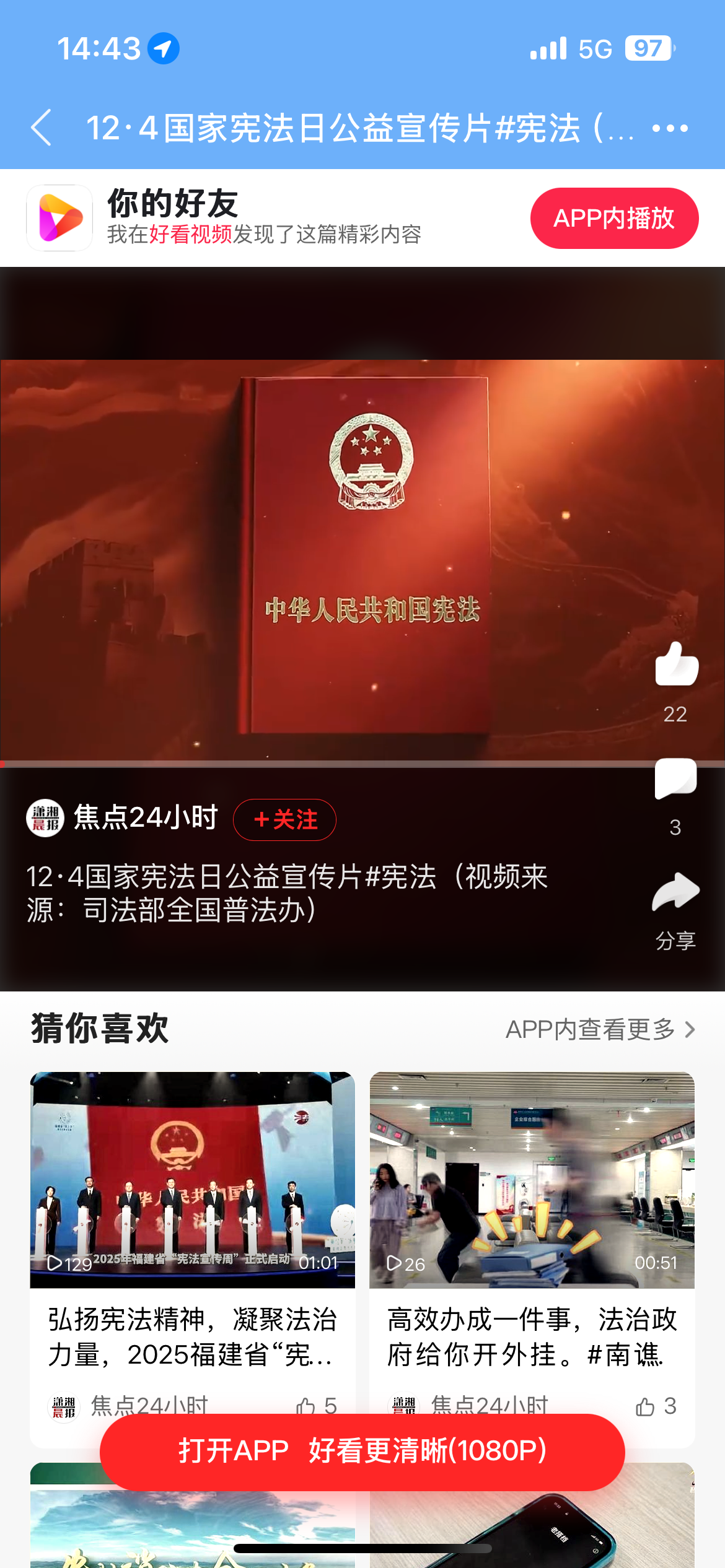
Task: Tap APP内查看更多 link
Action: point(599,1029)
